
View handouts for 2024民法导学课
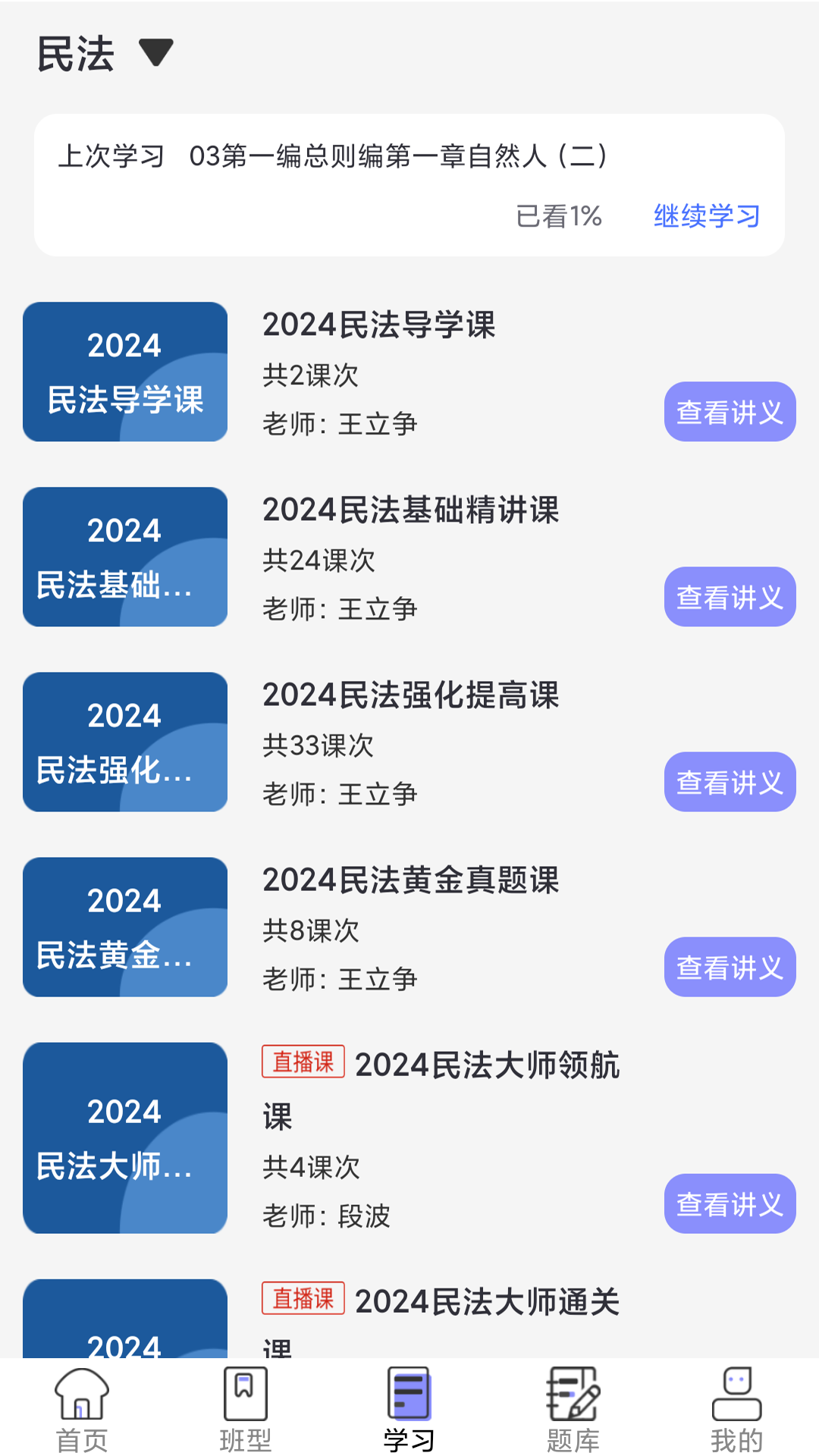tap(730, 412)
